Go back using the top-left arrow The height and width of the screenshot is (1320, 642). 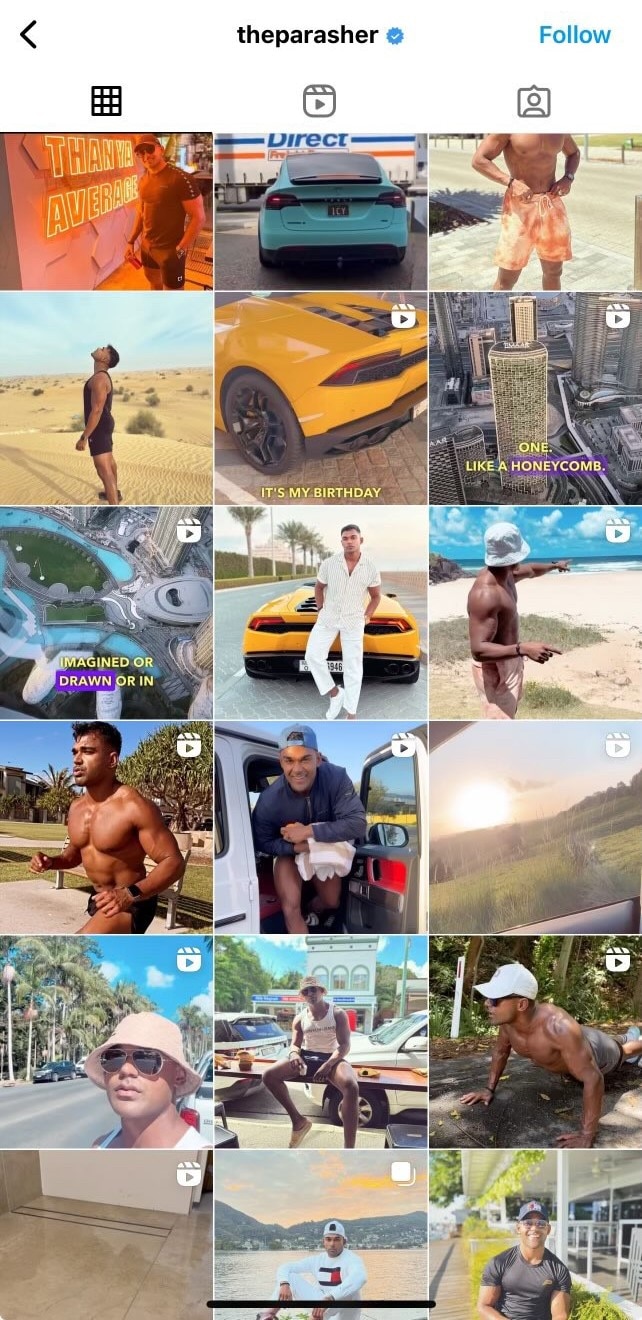pyautogui.click(x=28, y=35)
